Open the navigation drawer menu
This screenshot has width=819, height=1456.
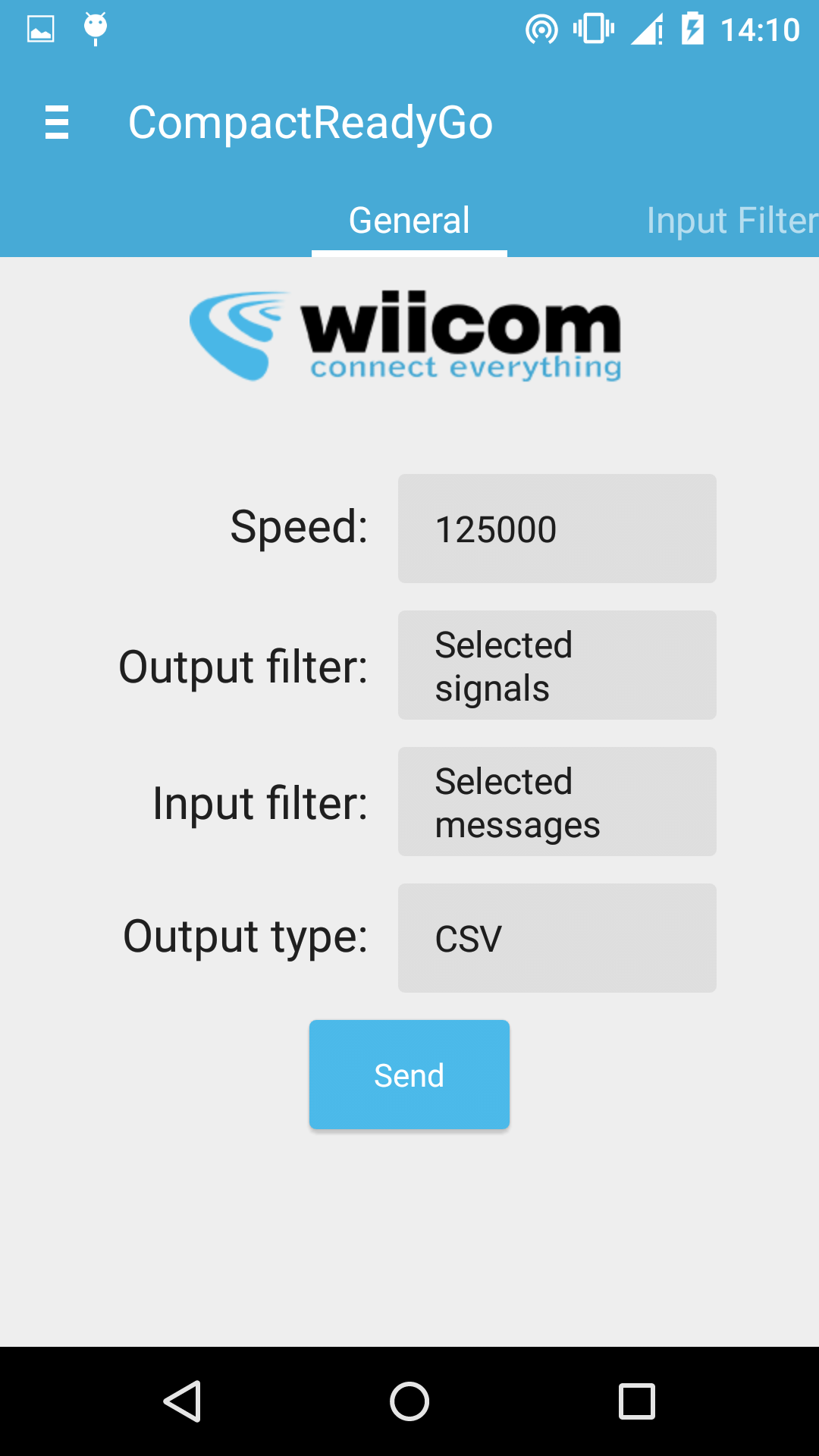[x=57, y=123]
